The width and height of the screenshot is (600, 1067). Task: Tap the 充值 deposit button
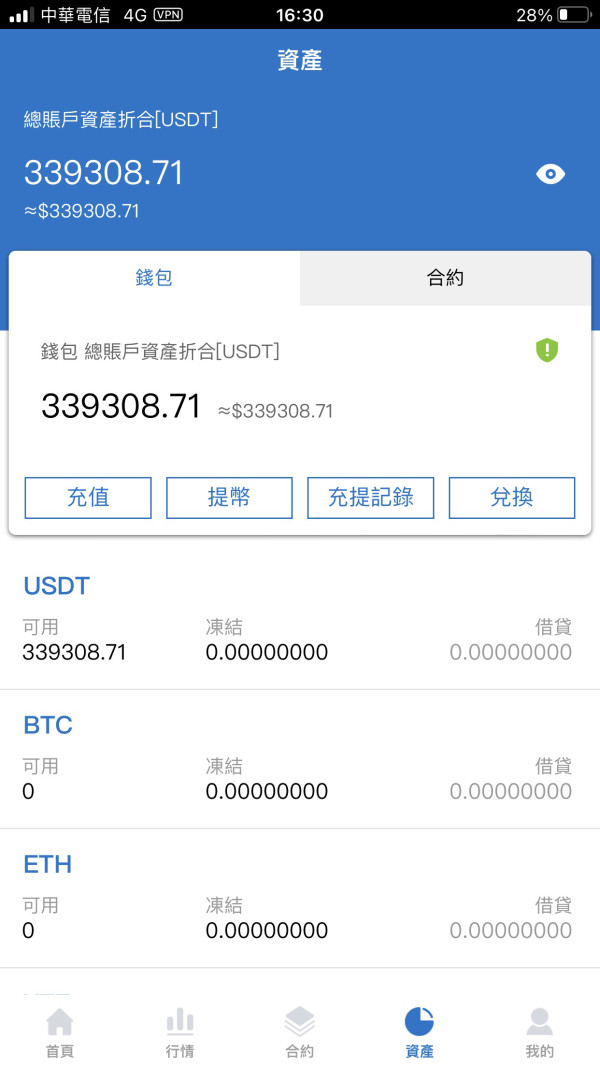(x=88, y=497)
